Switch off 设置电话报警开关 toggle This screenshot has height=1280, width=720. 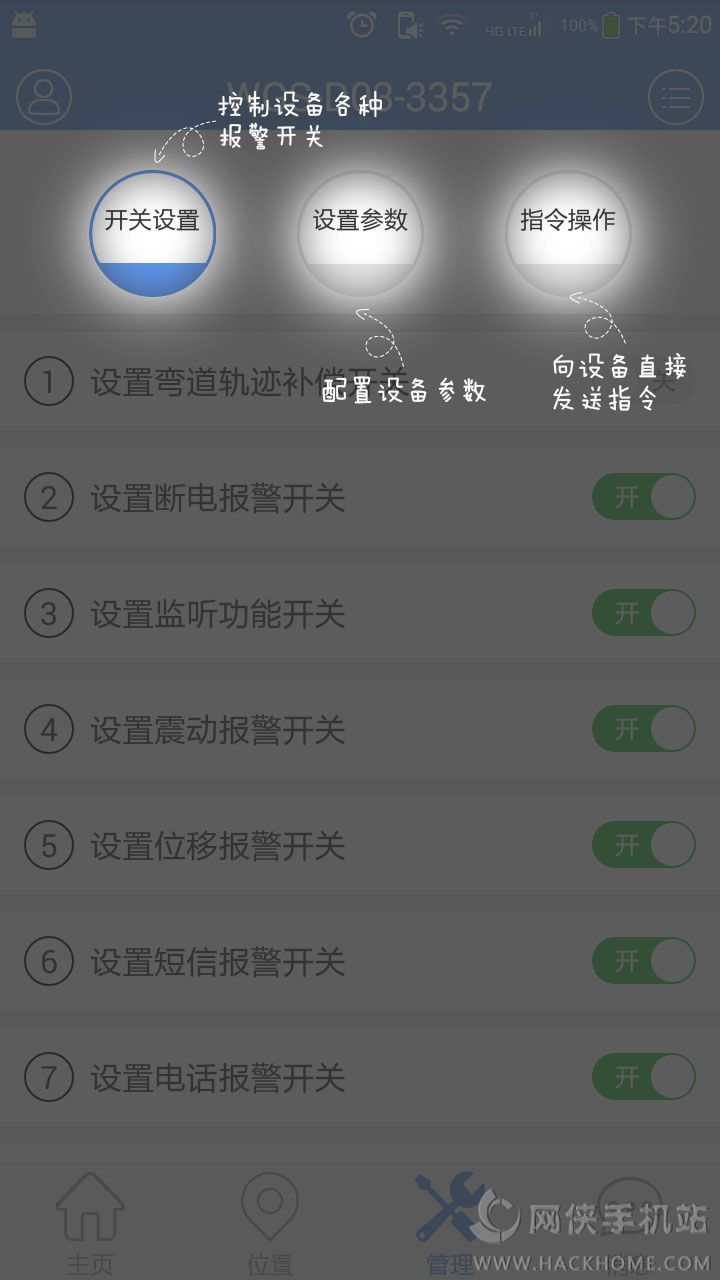pos(643,1077)
